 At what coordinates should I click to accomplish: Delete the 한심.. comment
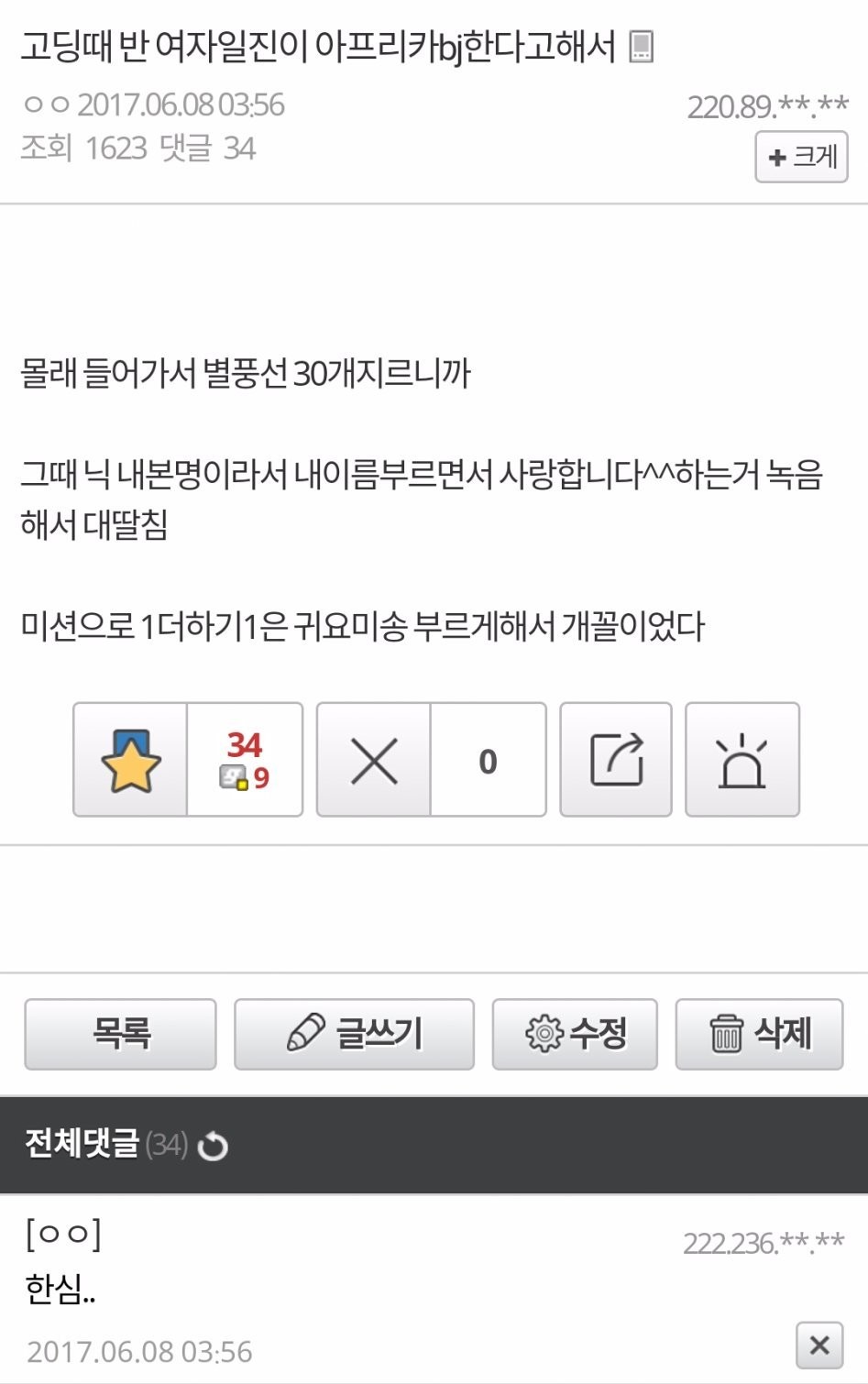(x=819, y=1345)
